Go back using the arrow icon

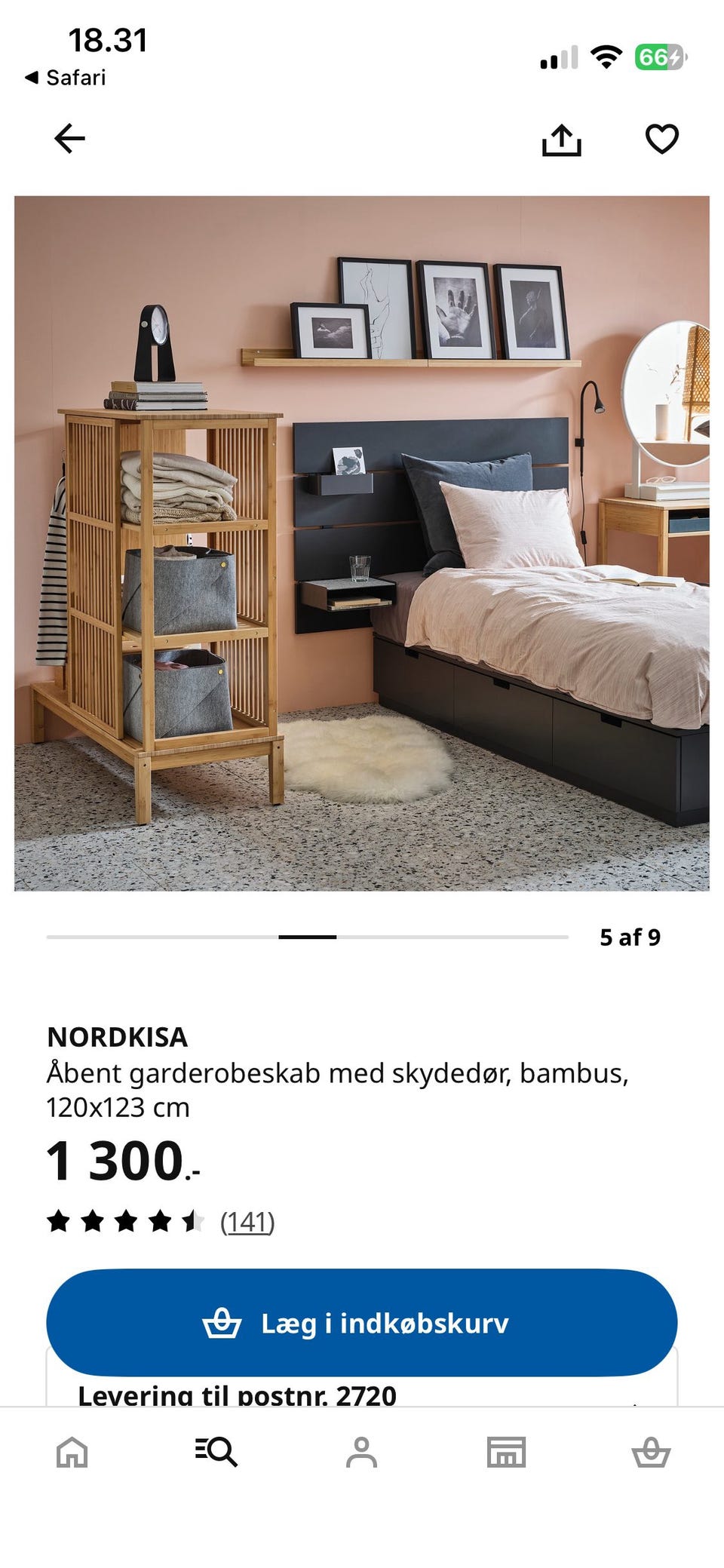(69, 139)
